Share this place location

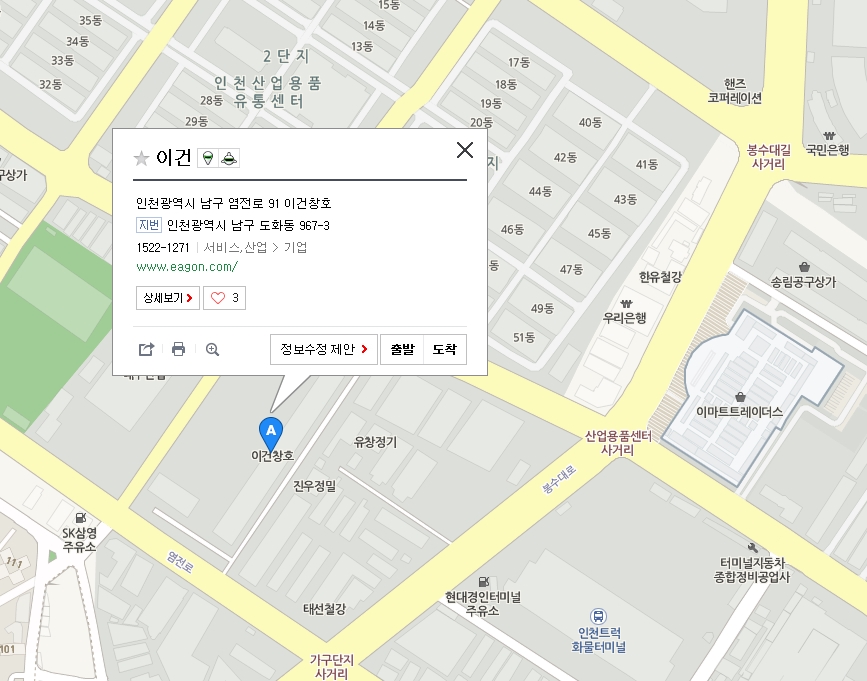[x=146, y=349]
